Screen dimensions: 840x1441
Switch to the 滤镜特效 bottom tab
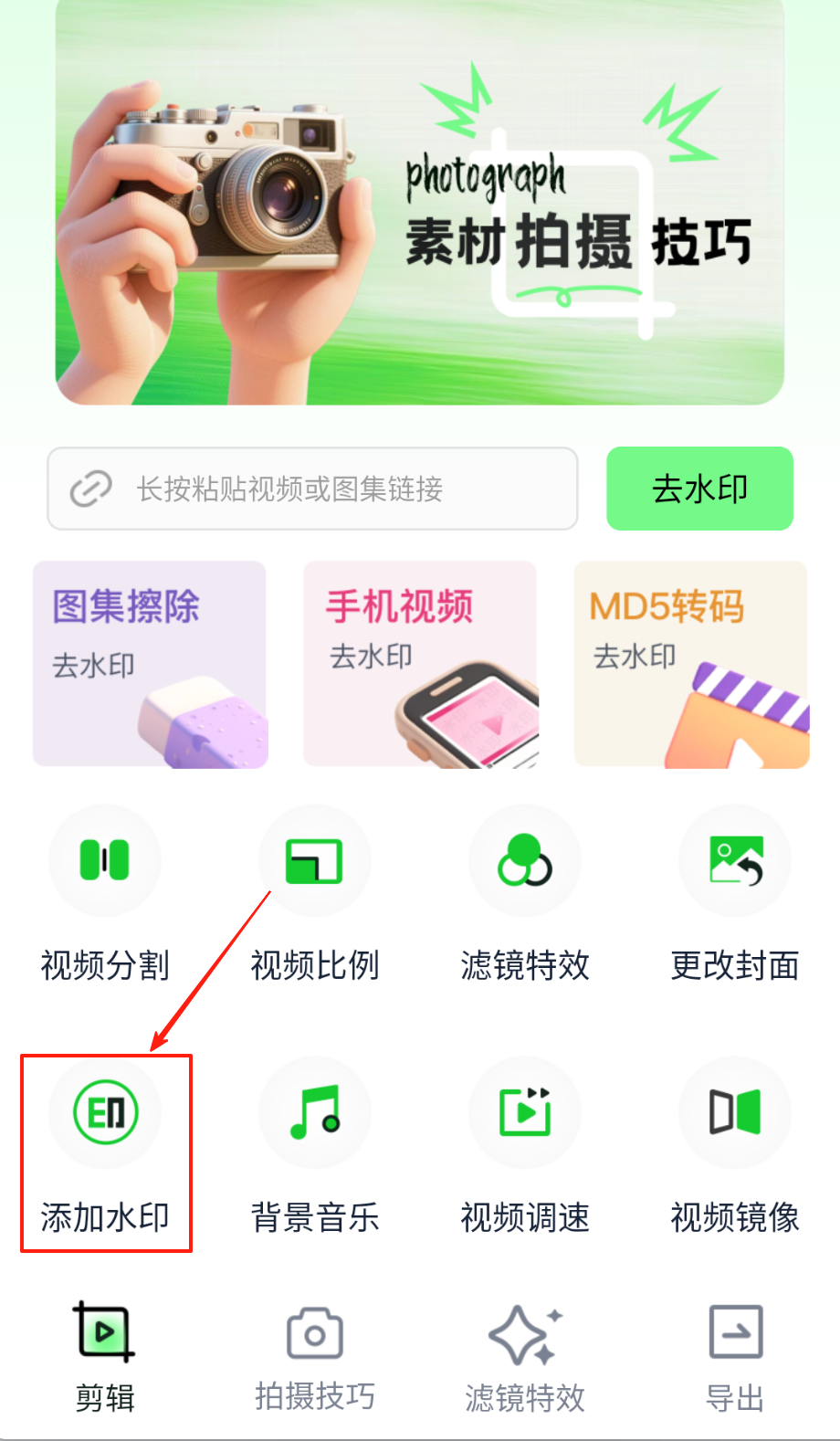[x=525, y=1356]
